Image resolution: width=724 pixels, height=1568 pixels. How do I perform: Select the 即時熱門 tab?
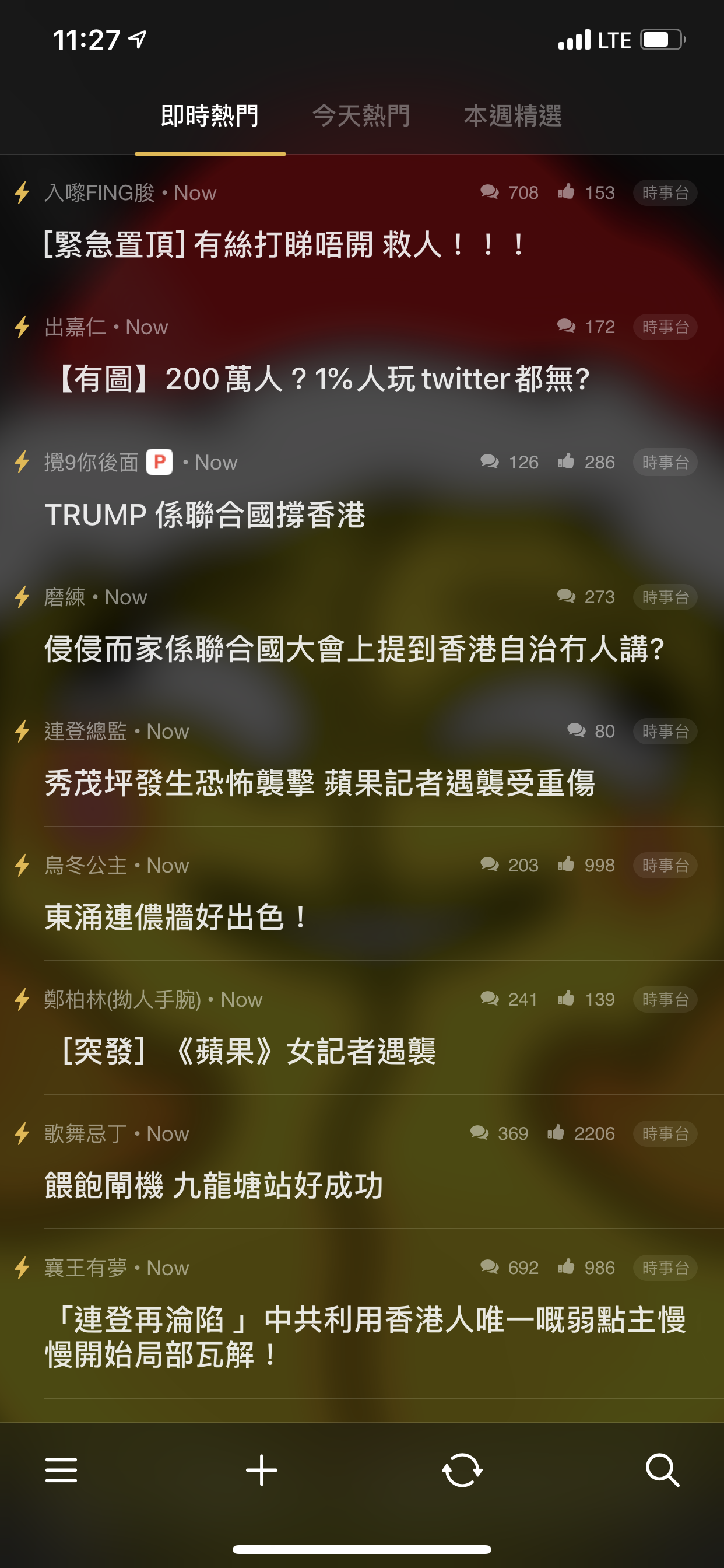coord(210,116)
